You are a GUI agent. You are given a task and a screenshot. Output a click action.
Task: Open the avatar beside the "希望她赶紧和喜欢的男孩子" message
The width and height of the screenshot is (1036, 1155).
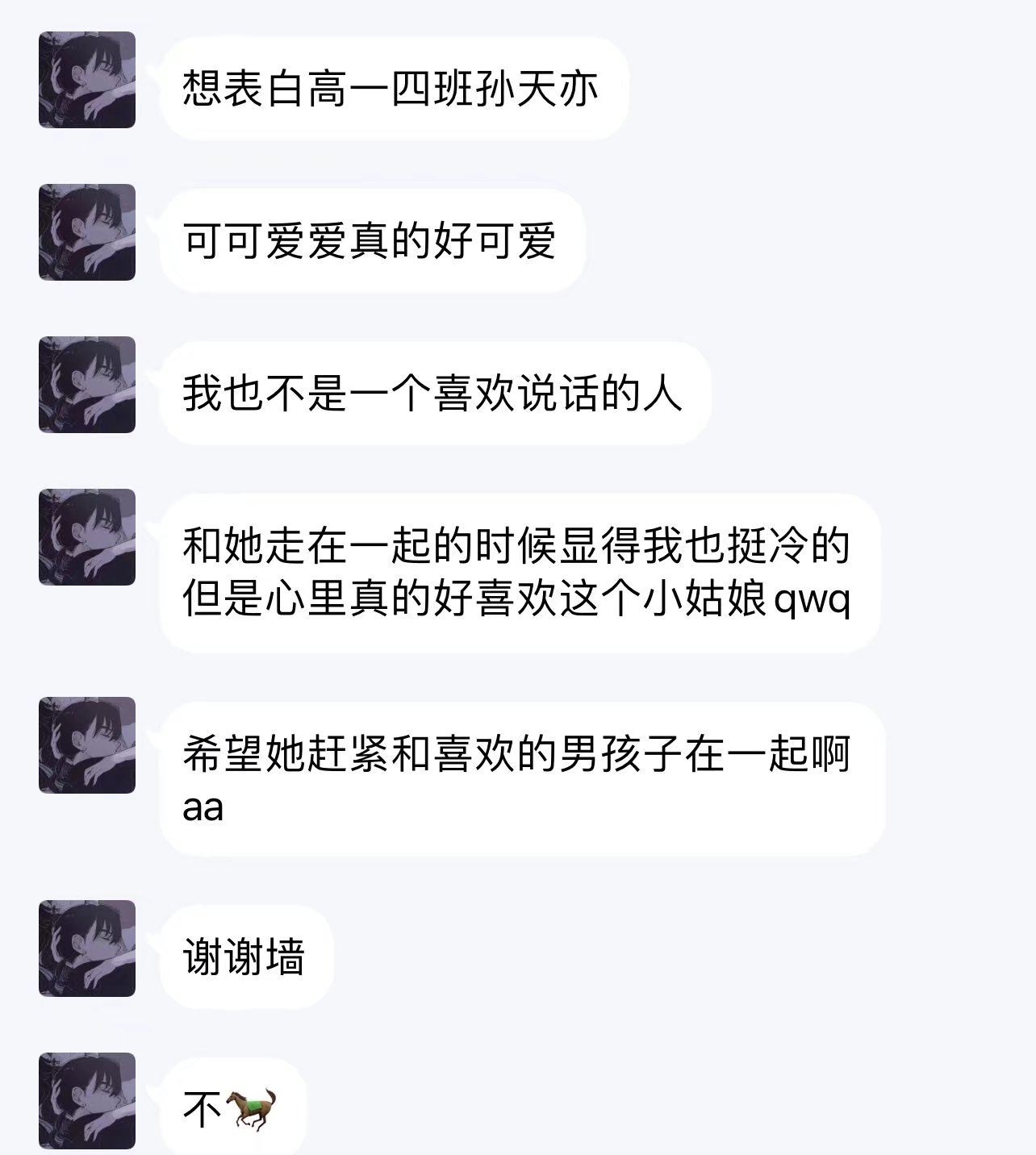pos(87,745)
